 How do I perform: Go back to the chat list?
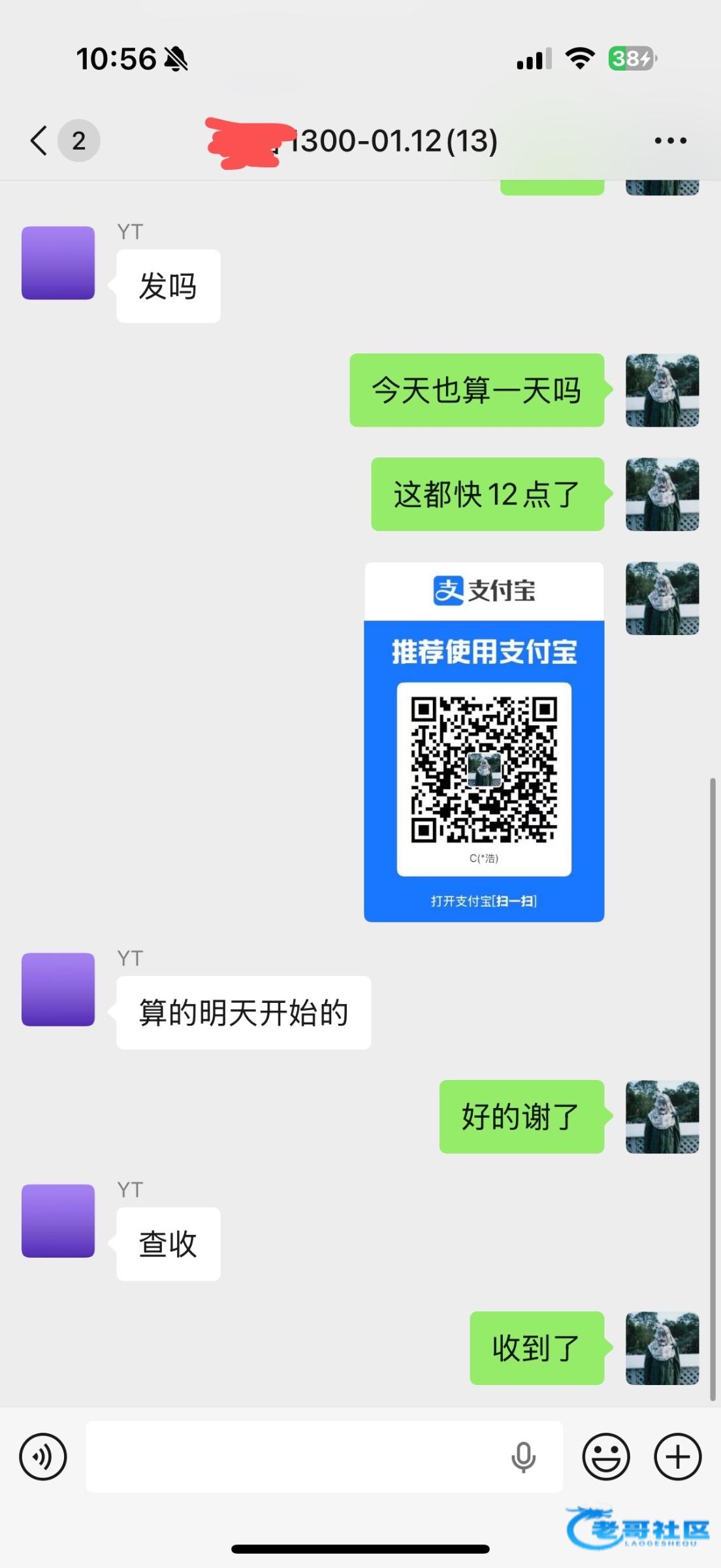pyautogui.click(x=40, y=140)
